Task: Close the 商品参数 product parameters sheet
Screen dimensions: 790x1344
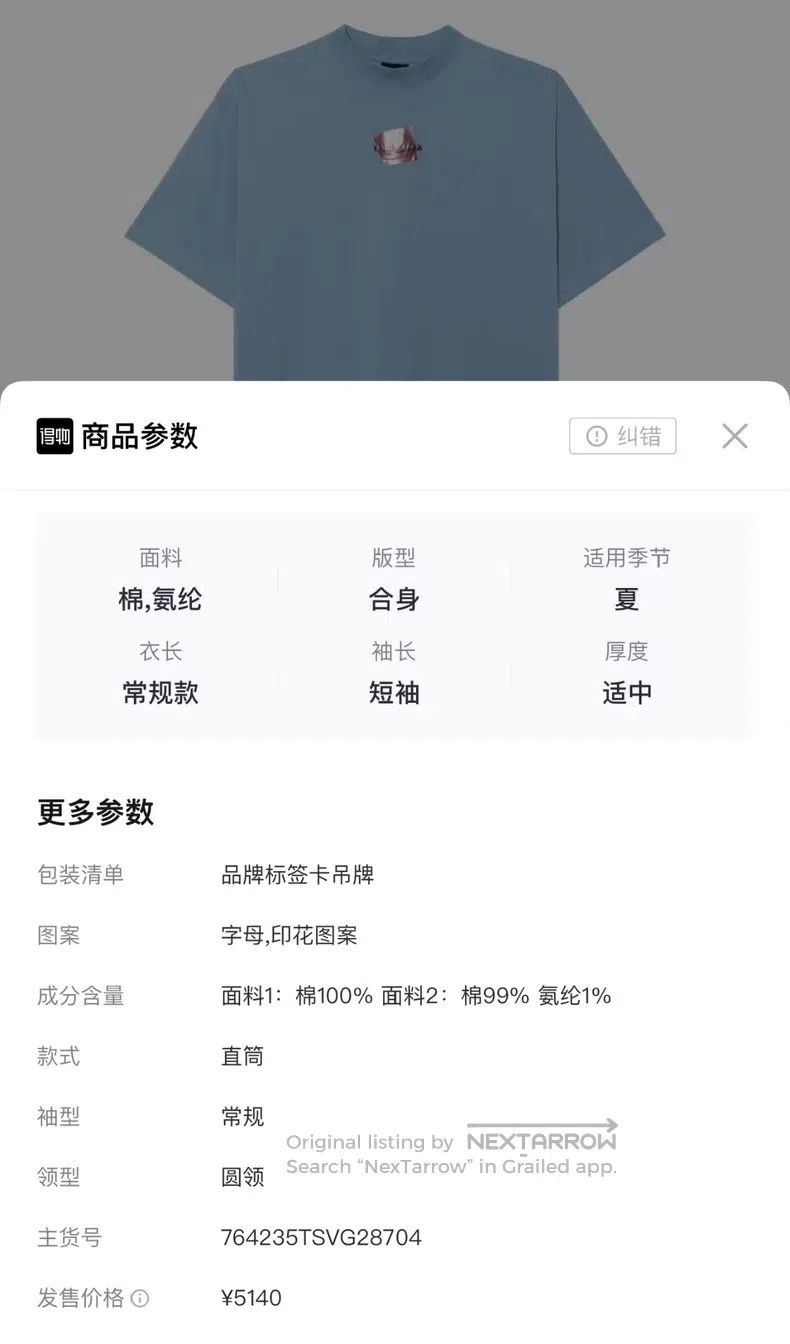Action: click(735, 436)
